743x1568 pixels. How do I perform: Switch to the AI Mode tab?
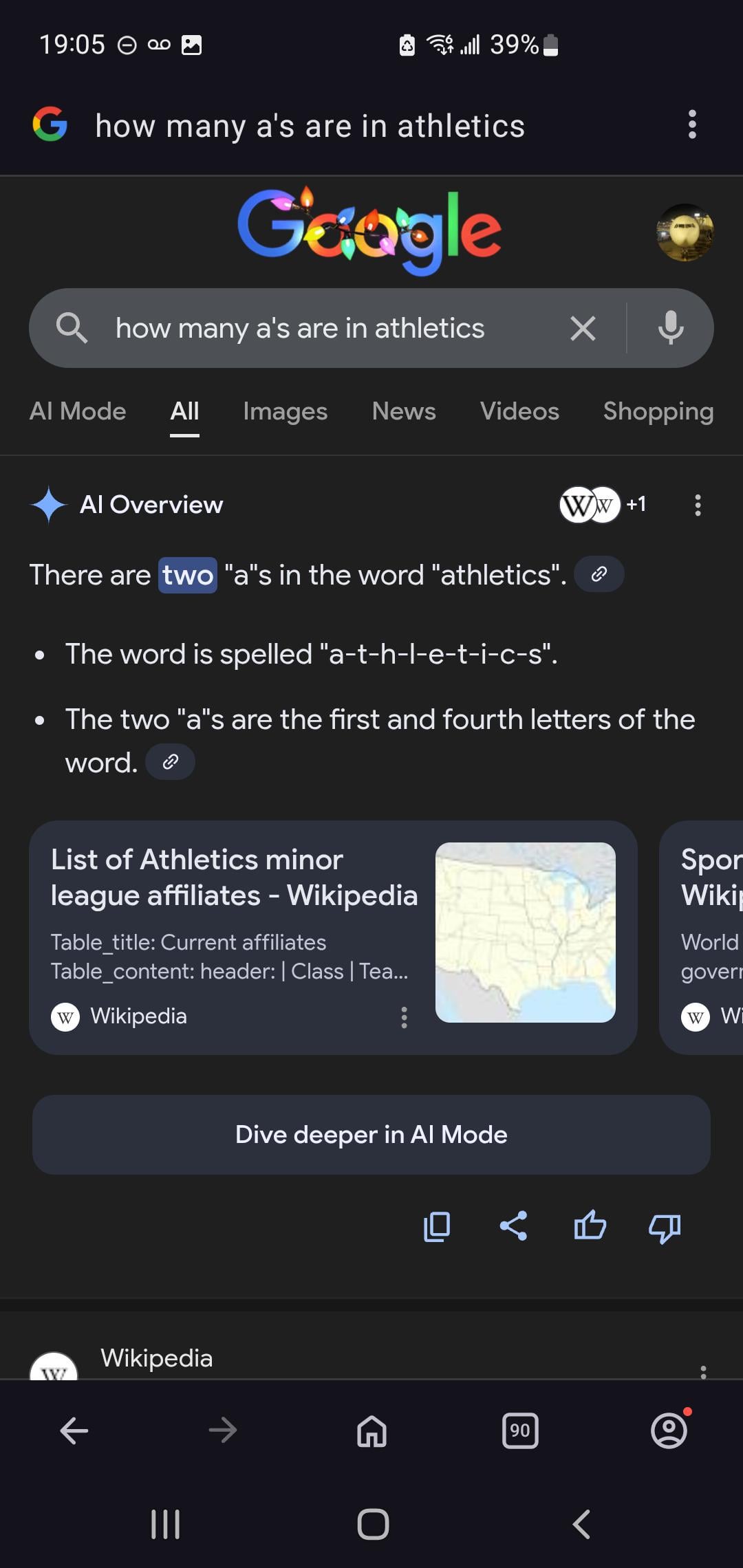(78, 411)
